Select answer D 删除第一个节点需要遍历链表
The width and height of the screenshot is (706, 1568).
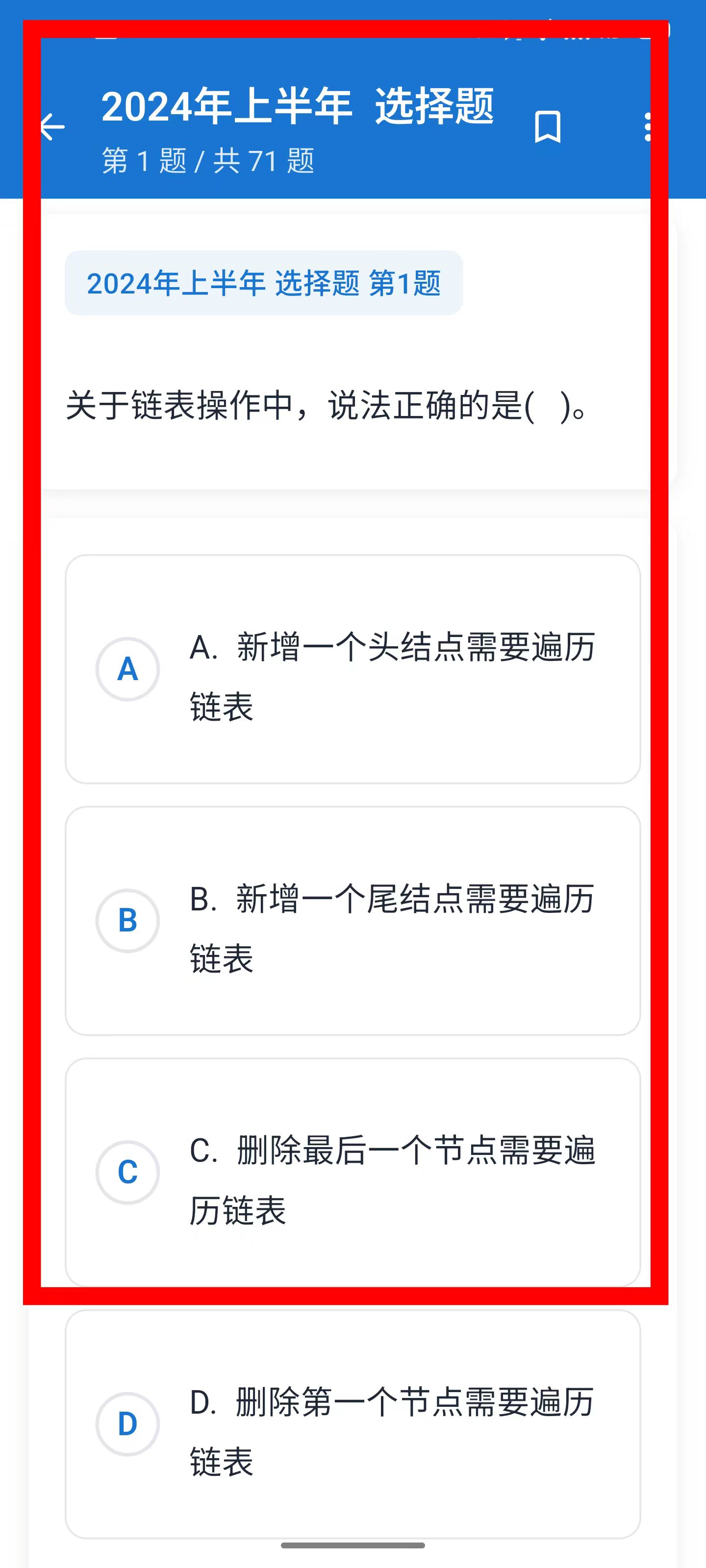click(353, 1423)
